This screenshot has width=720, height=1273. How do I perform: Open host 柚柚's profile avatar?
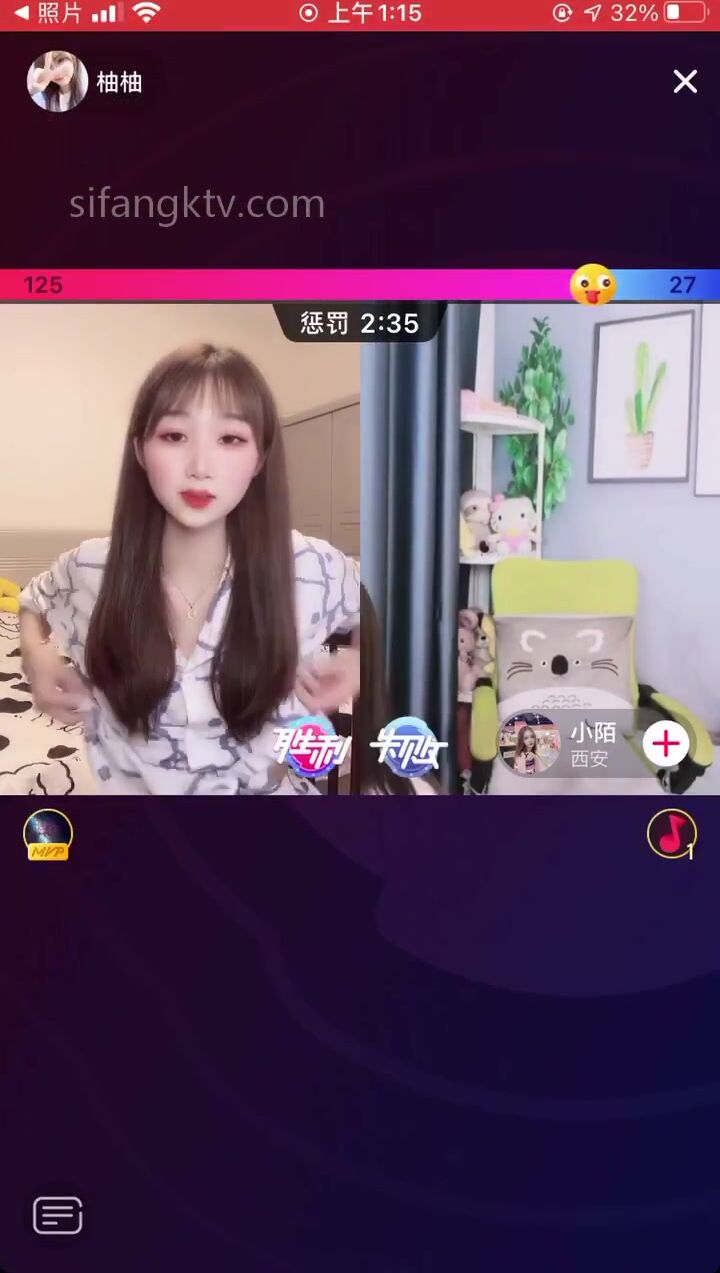57,82
